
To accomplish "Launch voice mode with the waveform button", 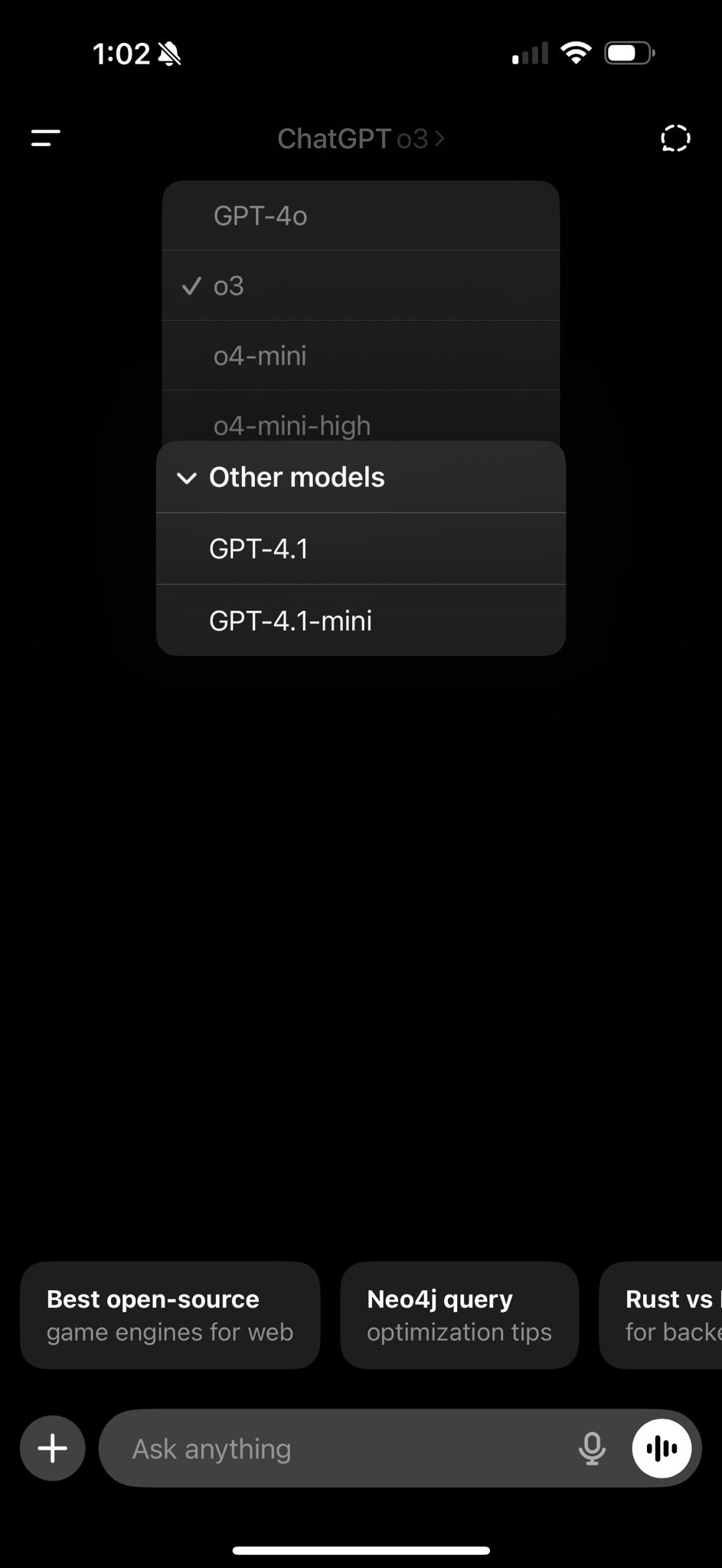I will tap(662, 1449).
